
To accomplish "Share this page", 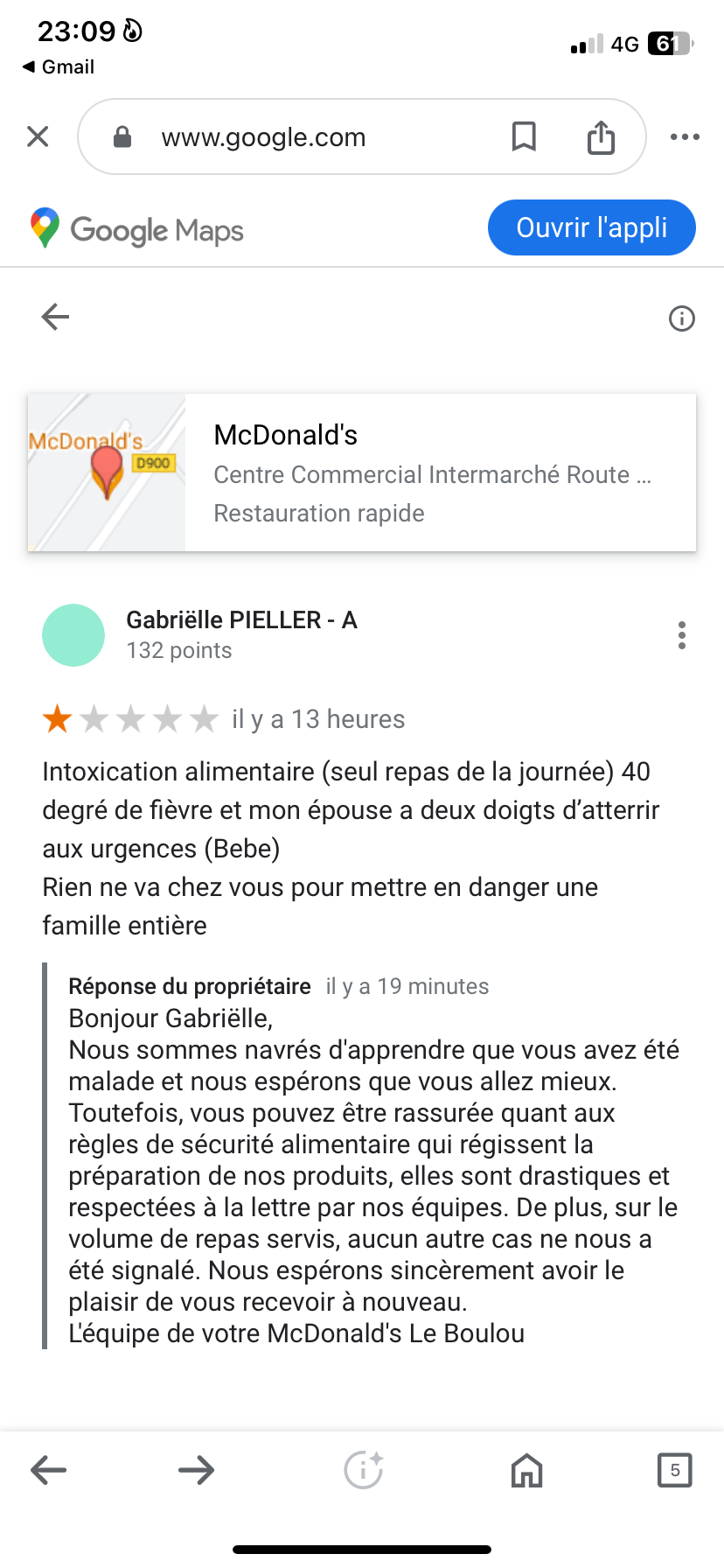I will tap(601, 137).
